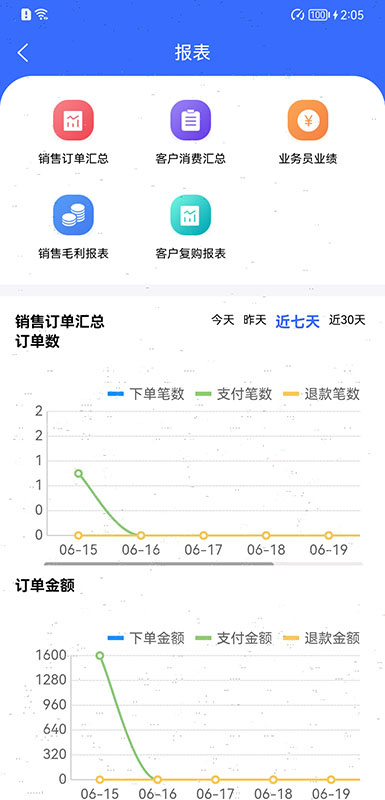This screenshot has height=800, width=385.
Task: Switch date range to 今天
Action: (223, 320)
